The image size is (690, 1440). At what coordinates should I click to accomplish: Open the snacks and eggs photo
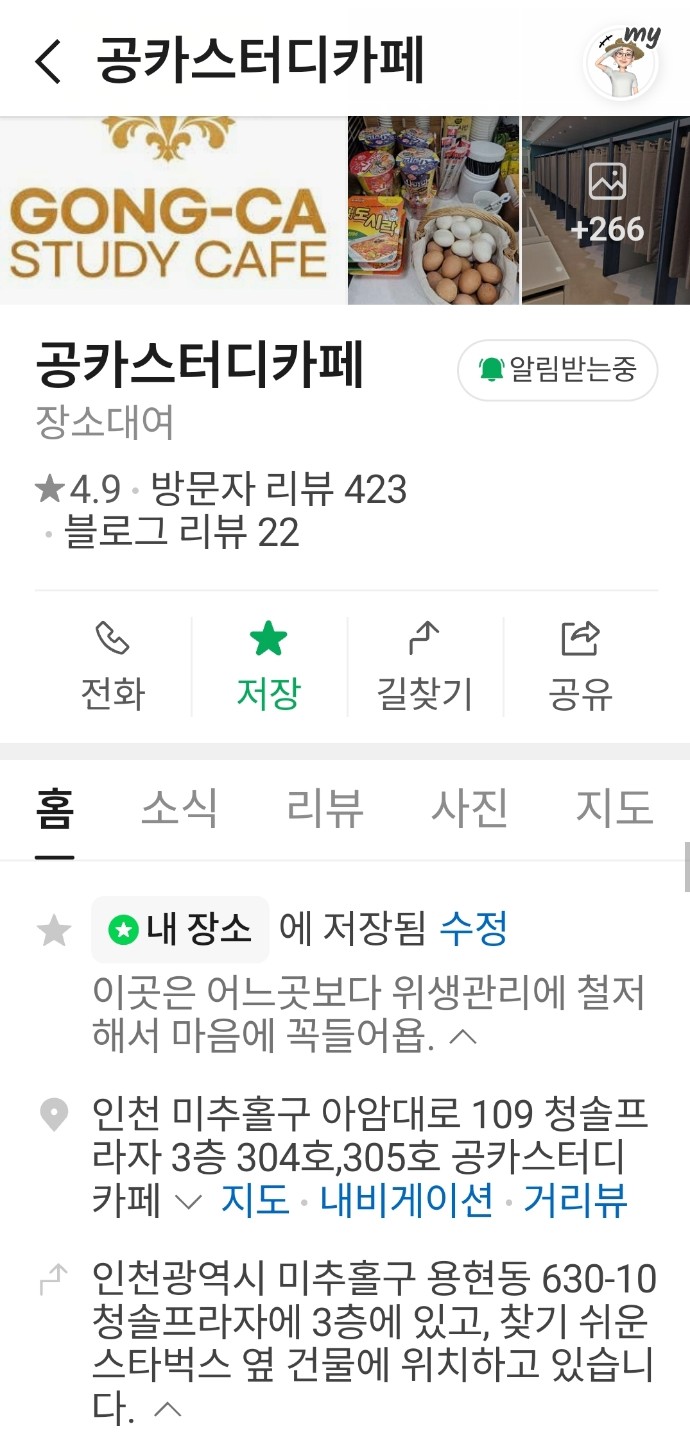[x=433, y=210]
